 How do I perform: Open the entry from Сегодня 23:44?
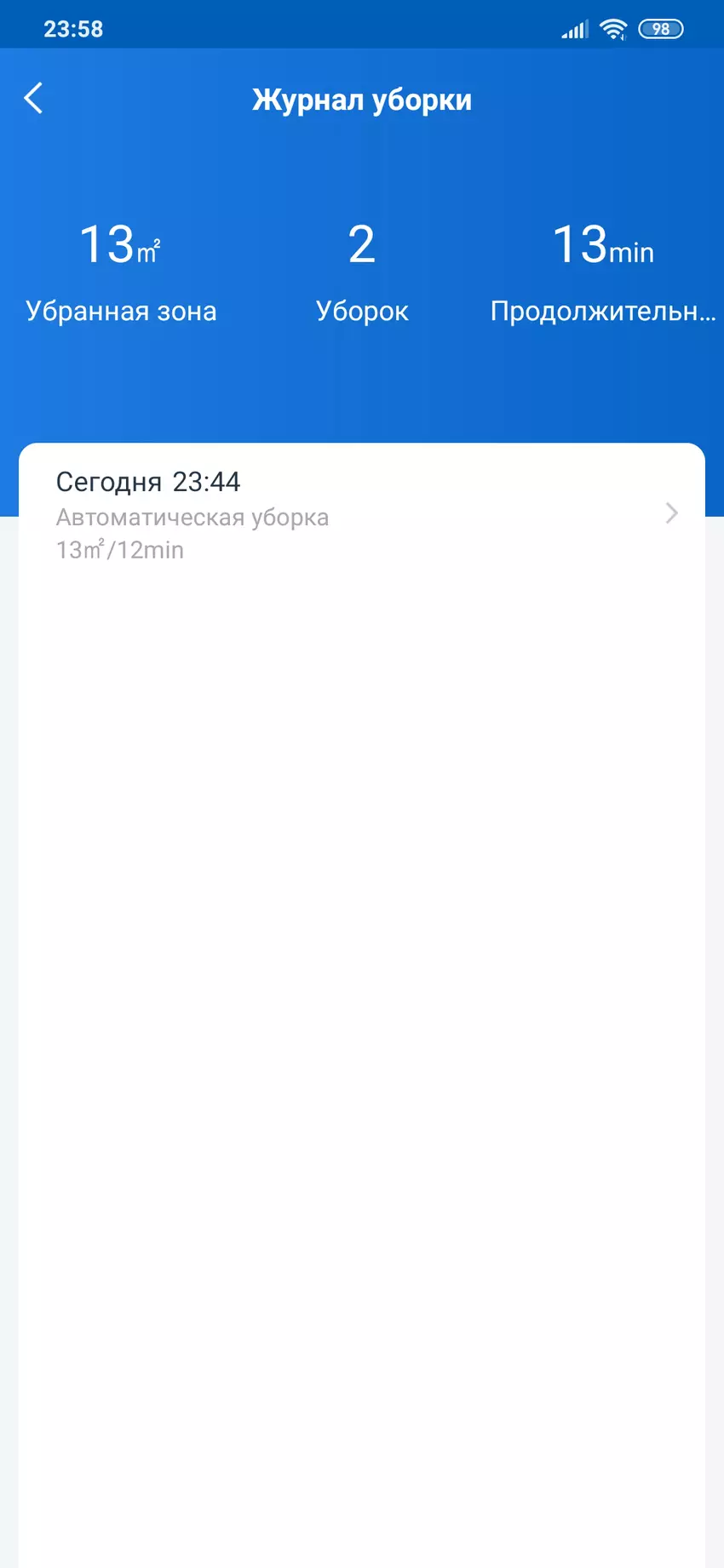pos(148,482)
